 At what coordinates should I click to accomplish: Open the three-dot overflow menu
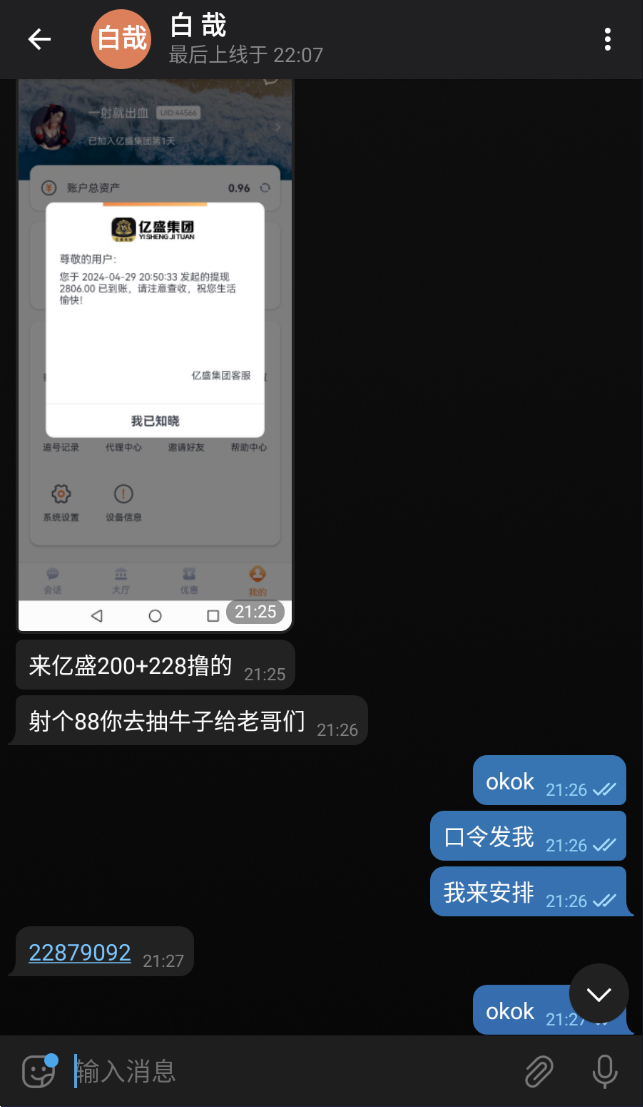click(x=607, y=39)
